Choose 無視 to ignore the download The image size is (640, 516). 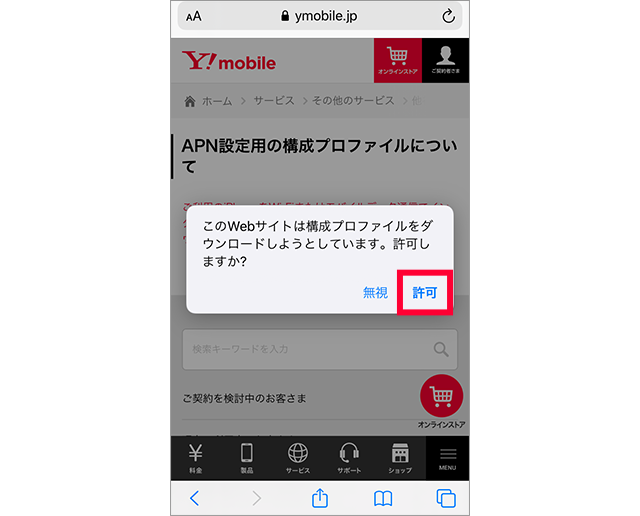[375, 293]
